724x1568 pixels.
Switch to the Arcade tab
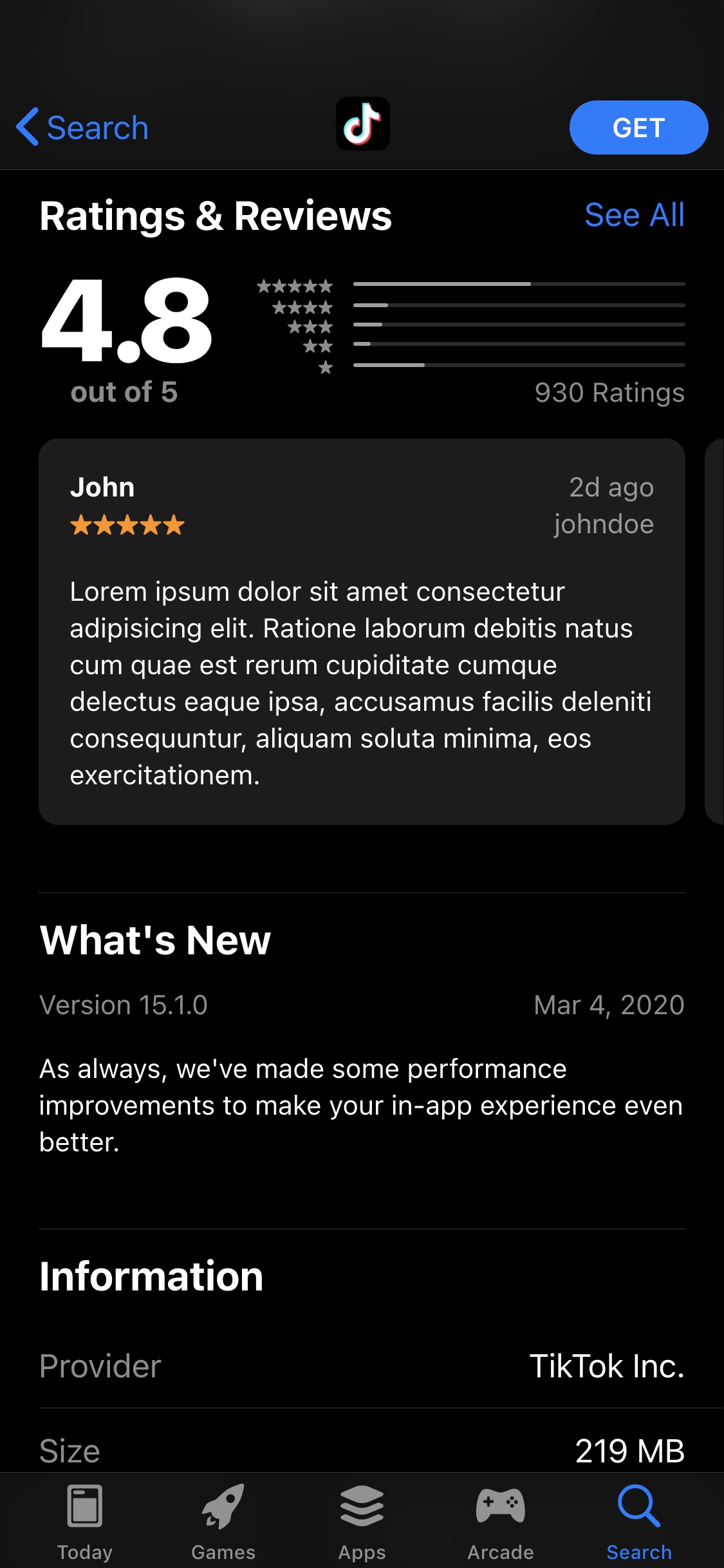500,1522
